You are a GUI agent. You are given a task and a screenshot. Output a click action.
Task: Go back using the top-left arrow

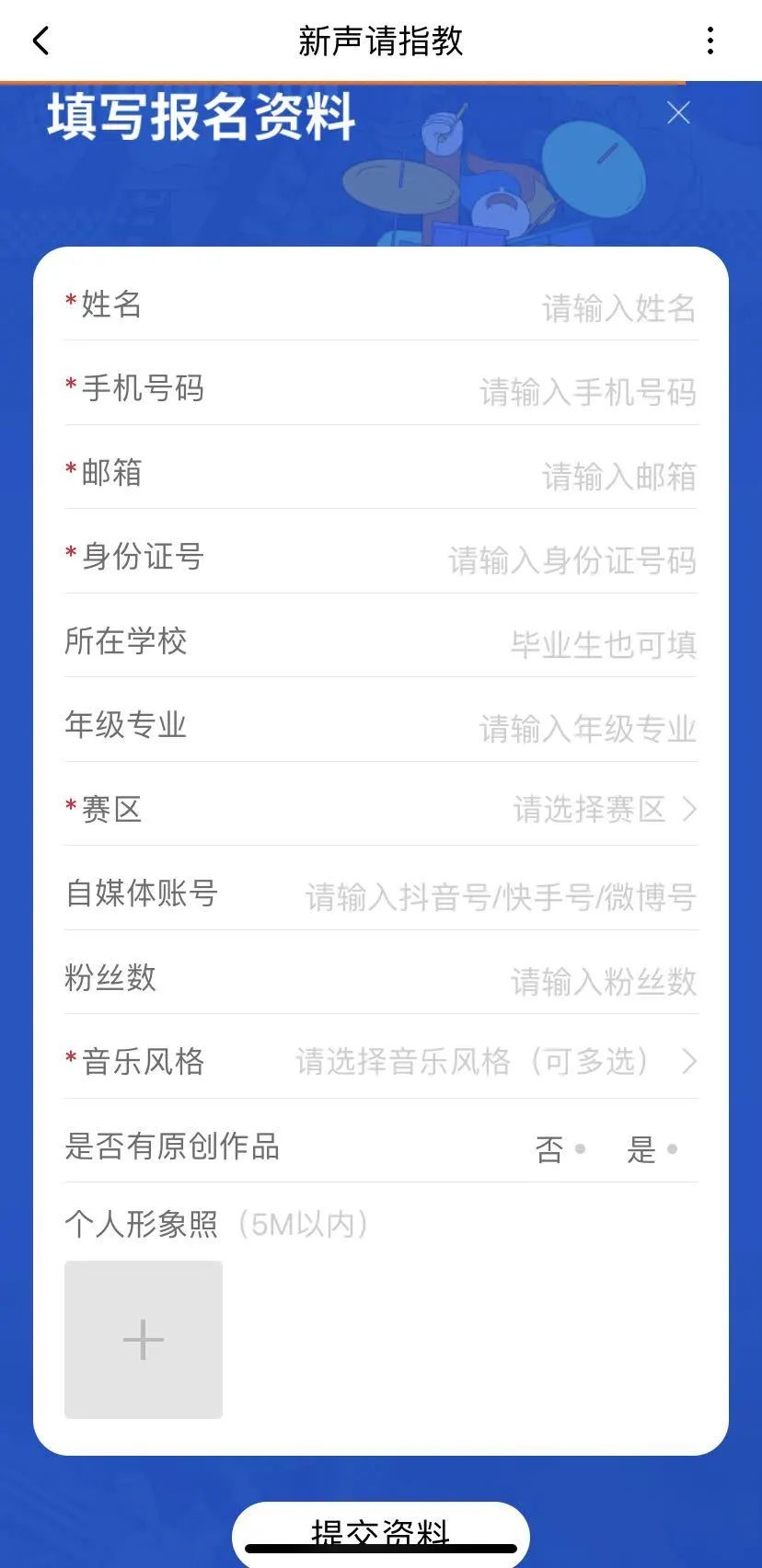(40, 40)
